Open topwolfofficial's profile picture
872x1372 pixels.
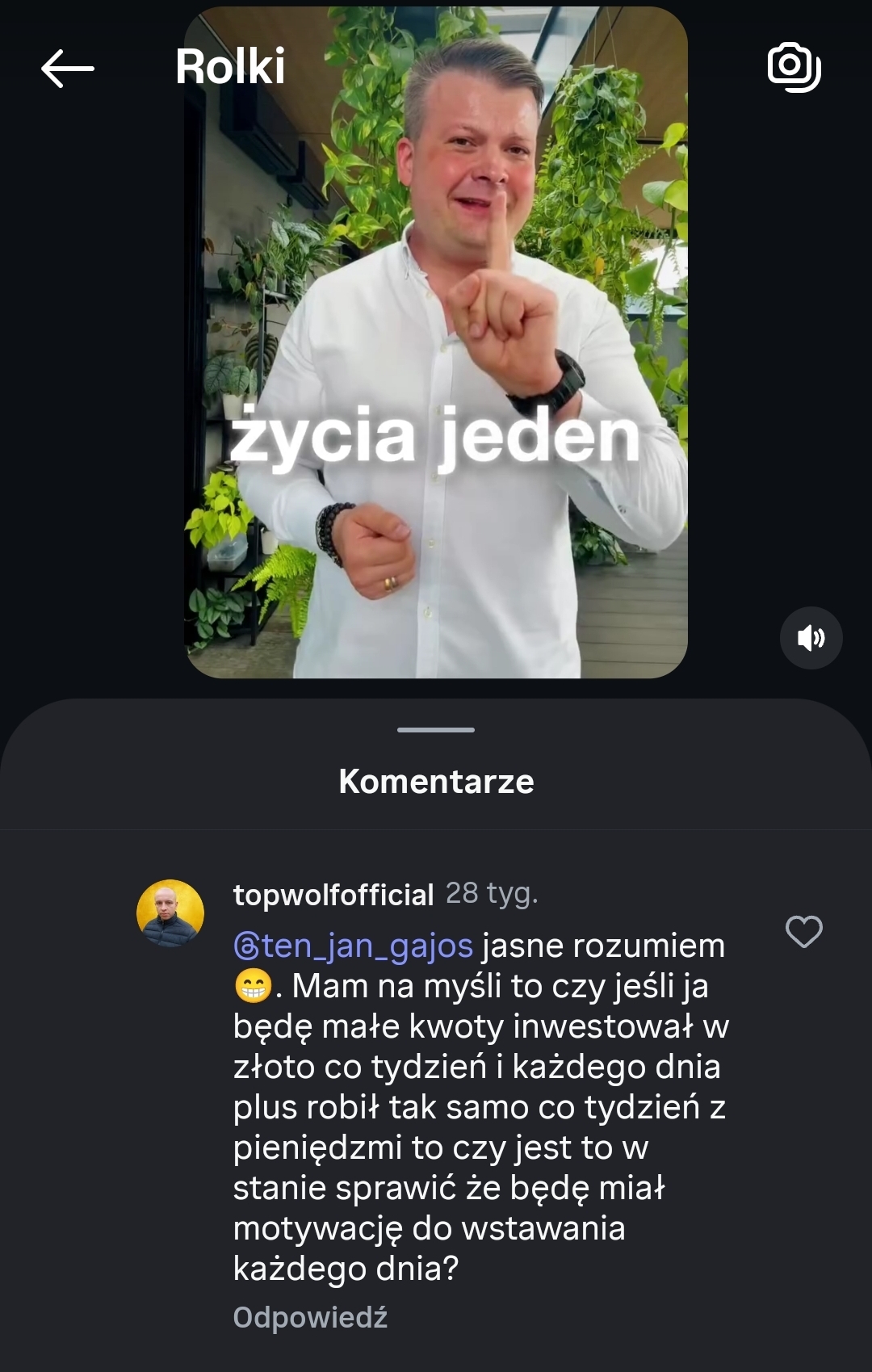point(170,913)
